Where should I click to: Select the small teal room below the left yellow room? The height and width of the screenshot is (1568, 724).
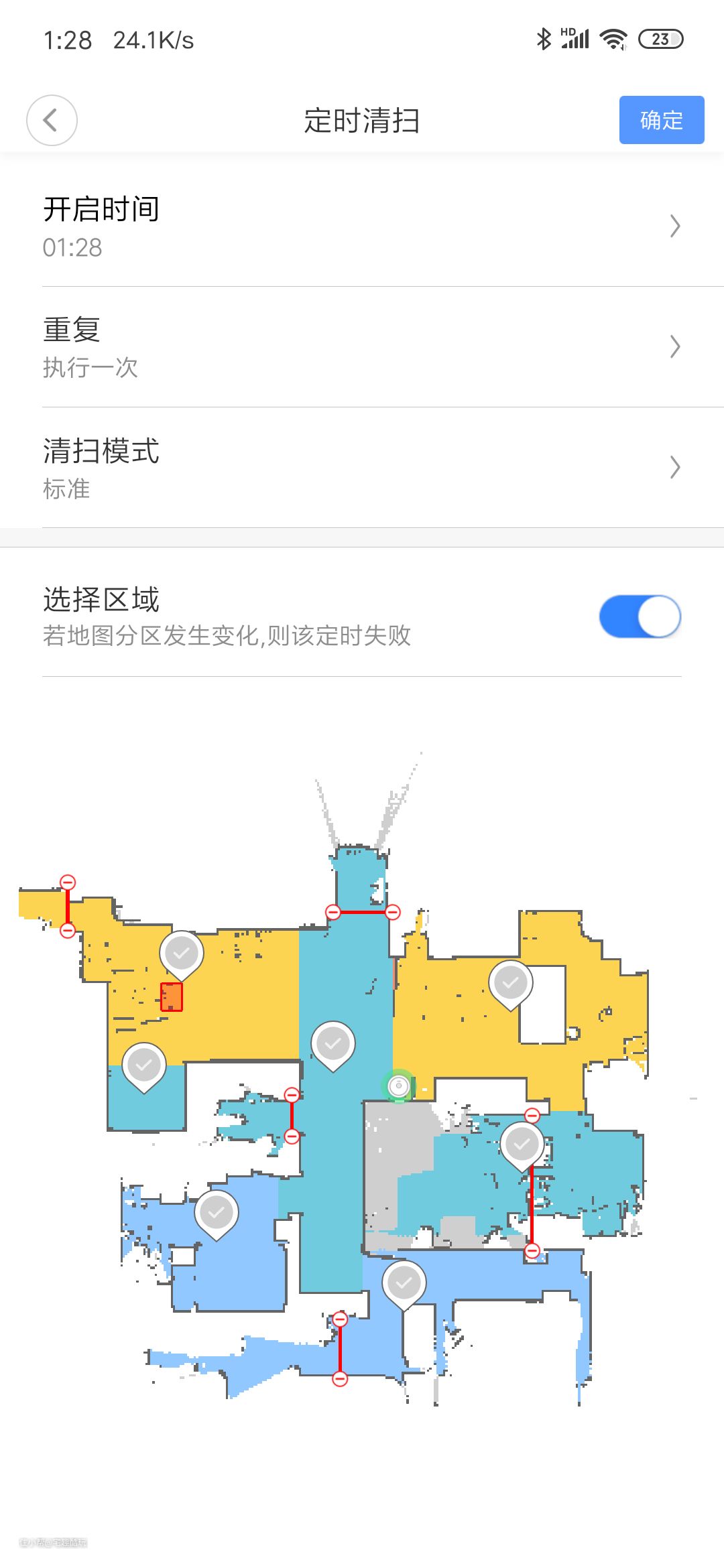tap(144, 1064)
